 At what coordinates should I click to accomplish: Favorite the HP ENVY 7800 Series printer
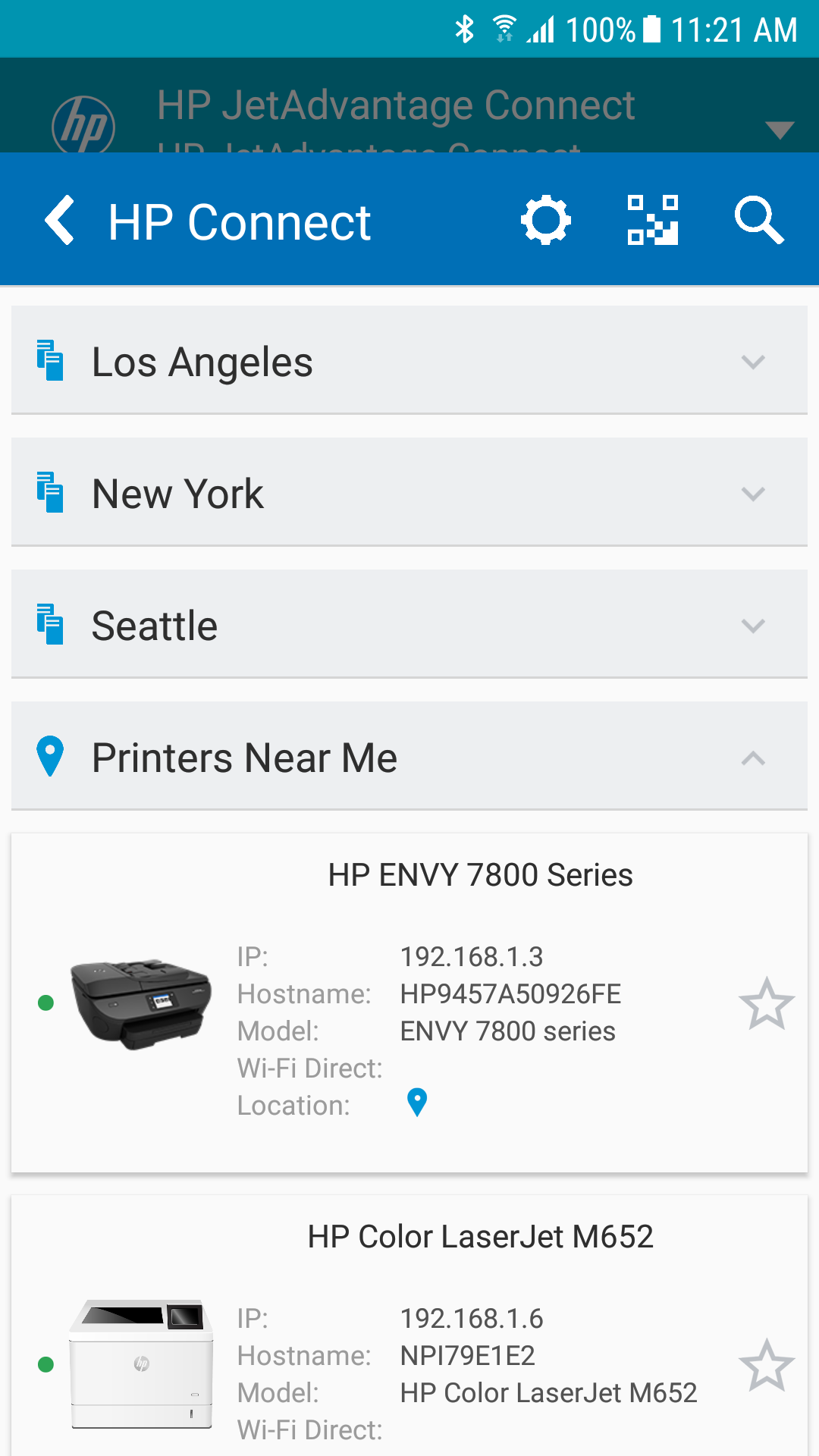(767, 1003)
